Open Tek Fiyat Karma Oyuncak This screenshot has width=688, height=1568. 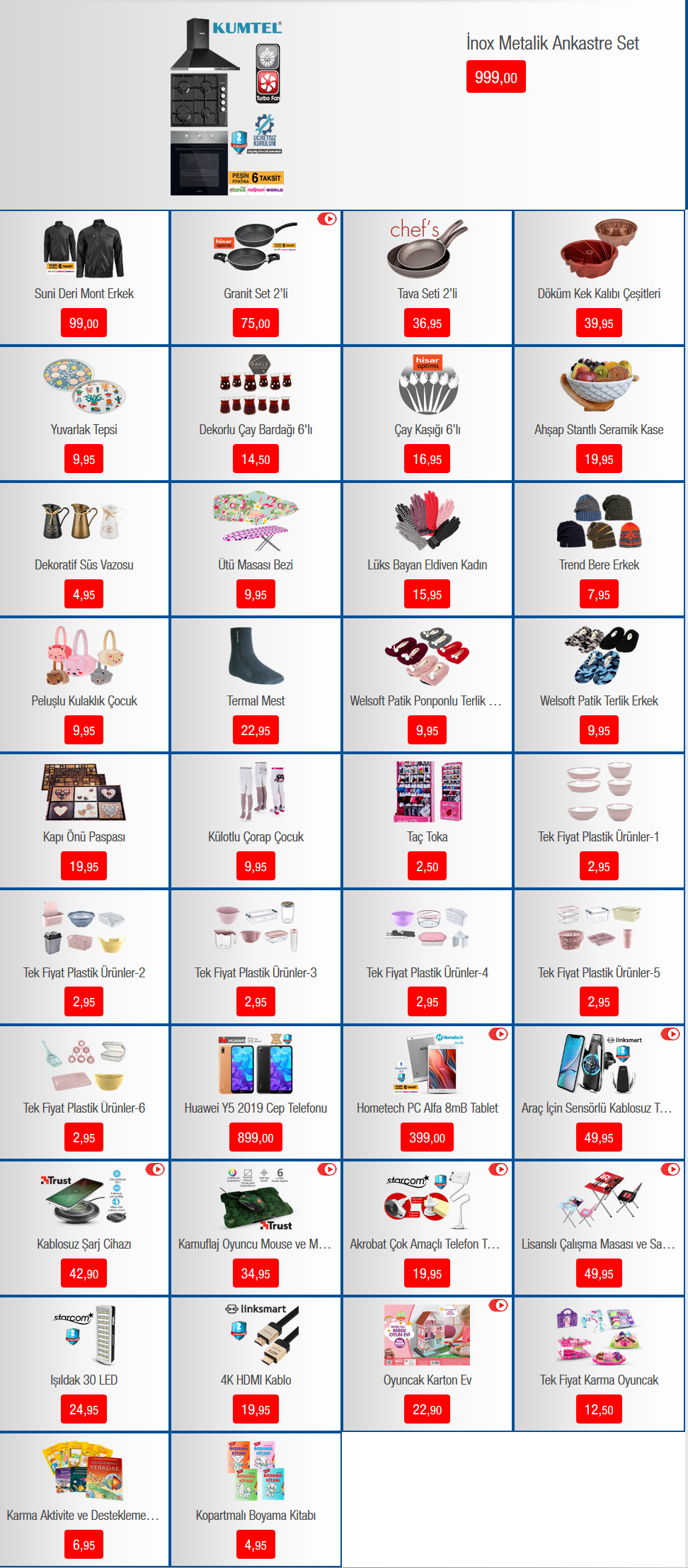(599, 1364)
